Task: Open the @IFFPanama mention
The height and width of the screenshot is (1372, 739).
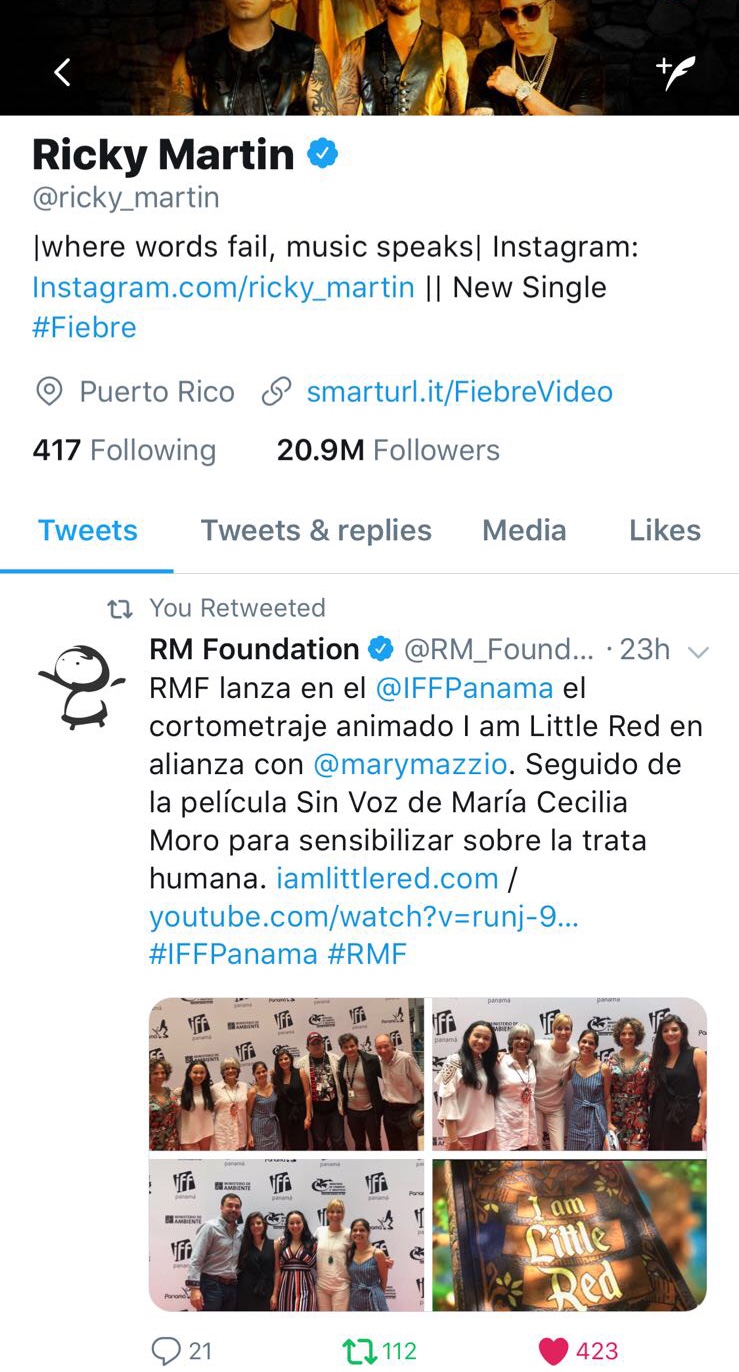Action: [464, 688]
